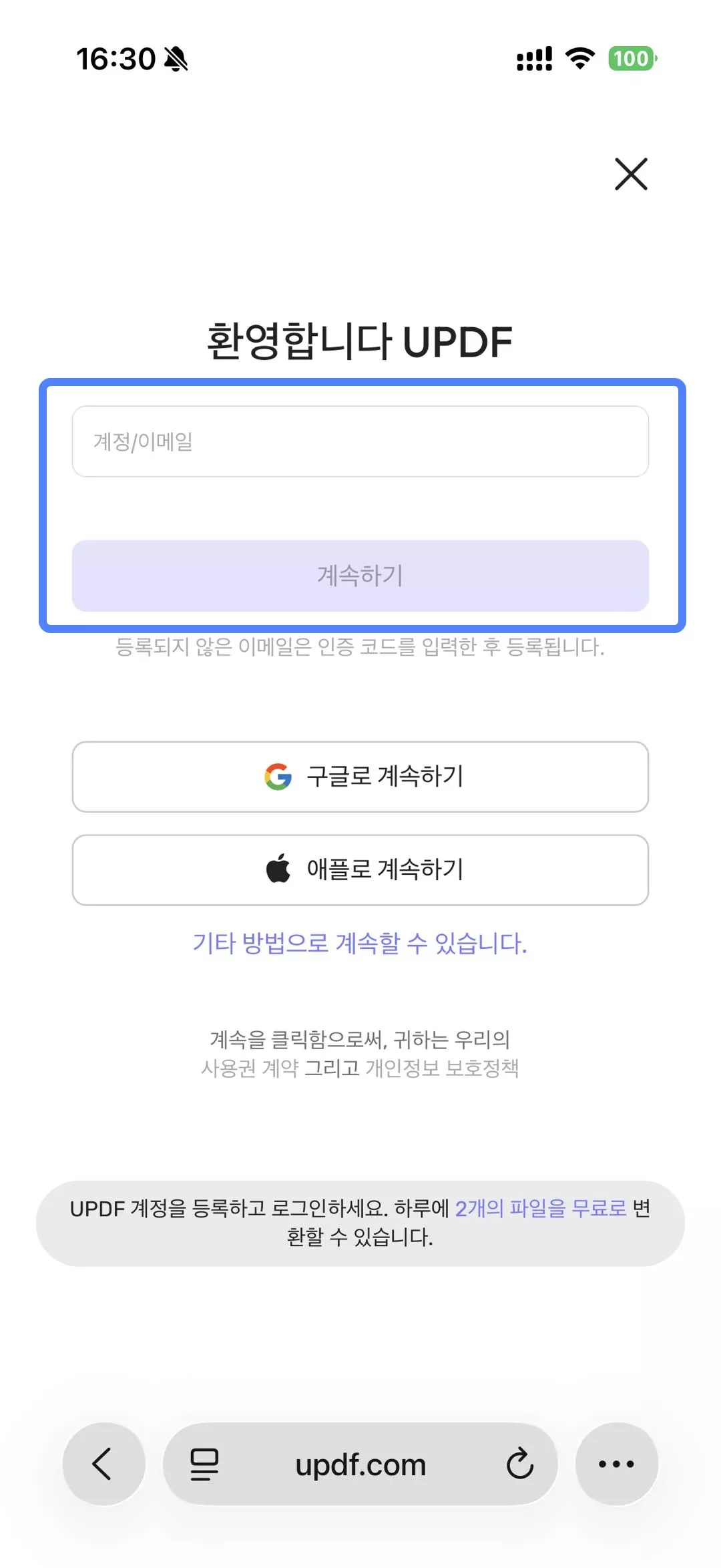Close the UPDF login dialog with the X

click(630, 175)
